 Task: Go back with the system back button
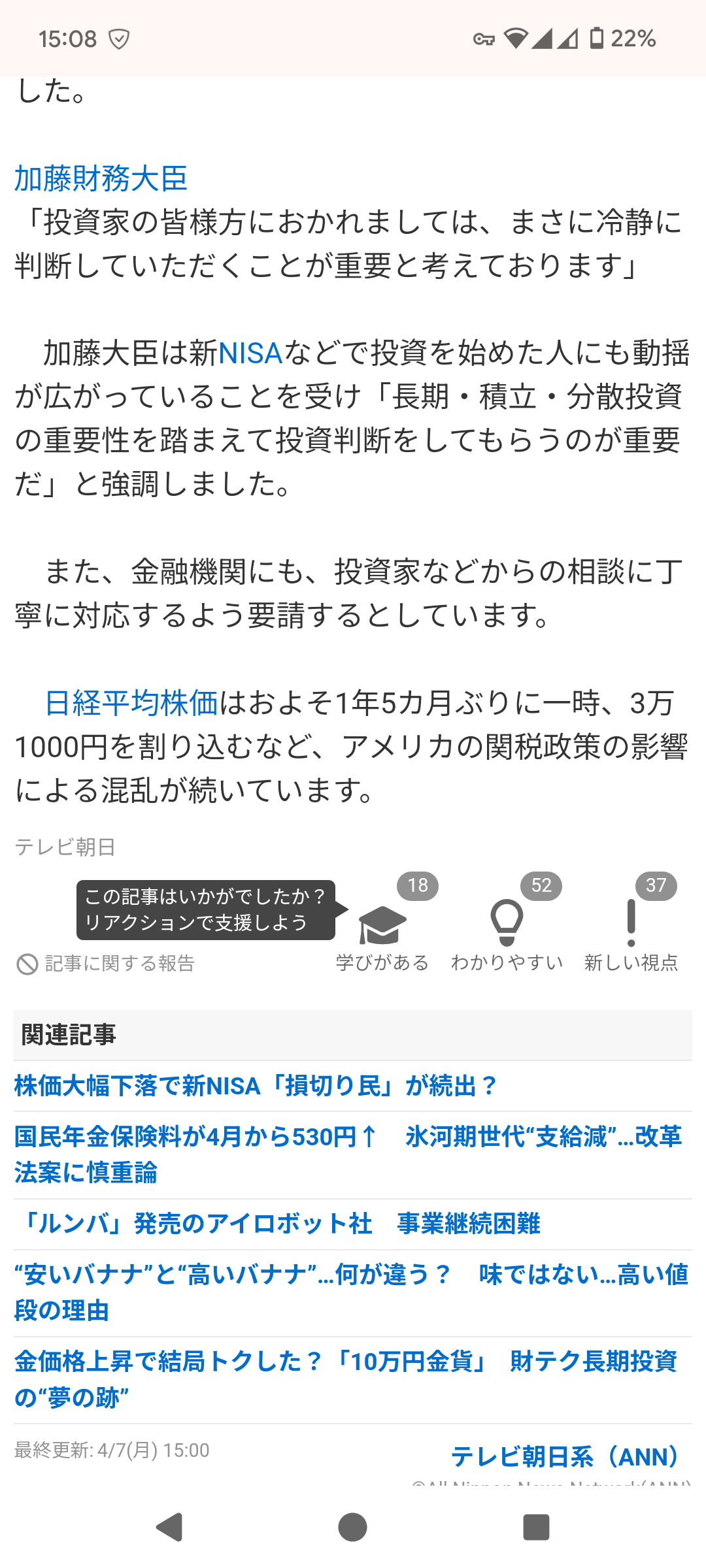click(170, 1527)
